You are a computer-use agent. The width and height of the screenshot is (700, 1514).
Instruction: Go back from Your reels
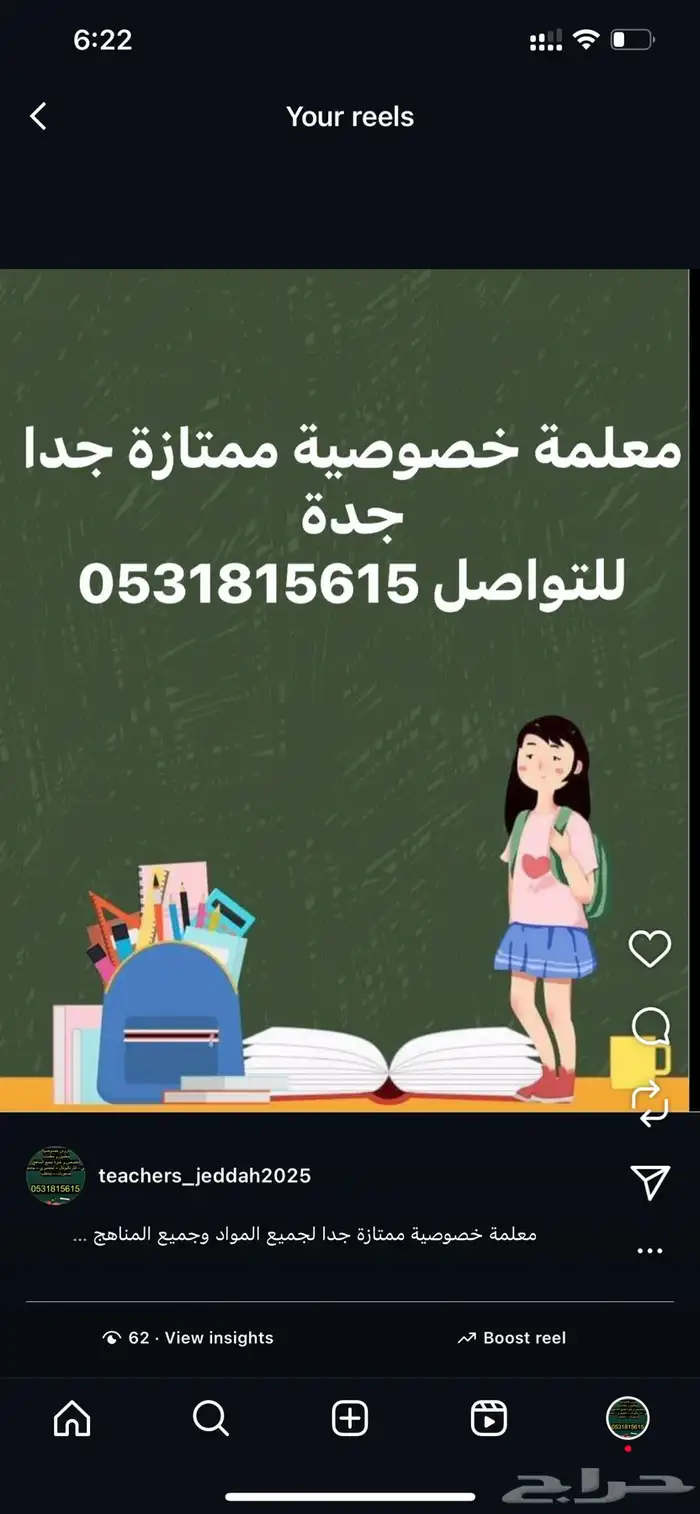click(x=38, y=117)
